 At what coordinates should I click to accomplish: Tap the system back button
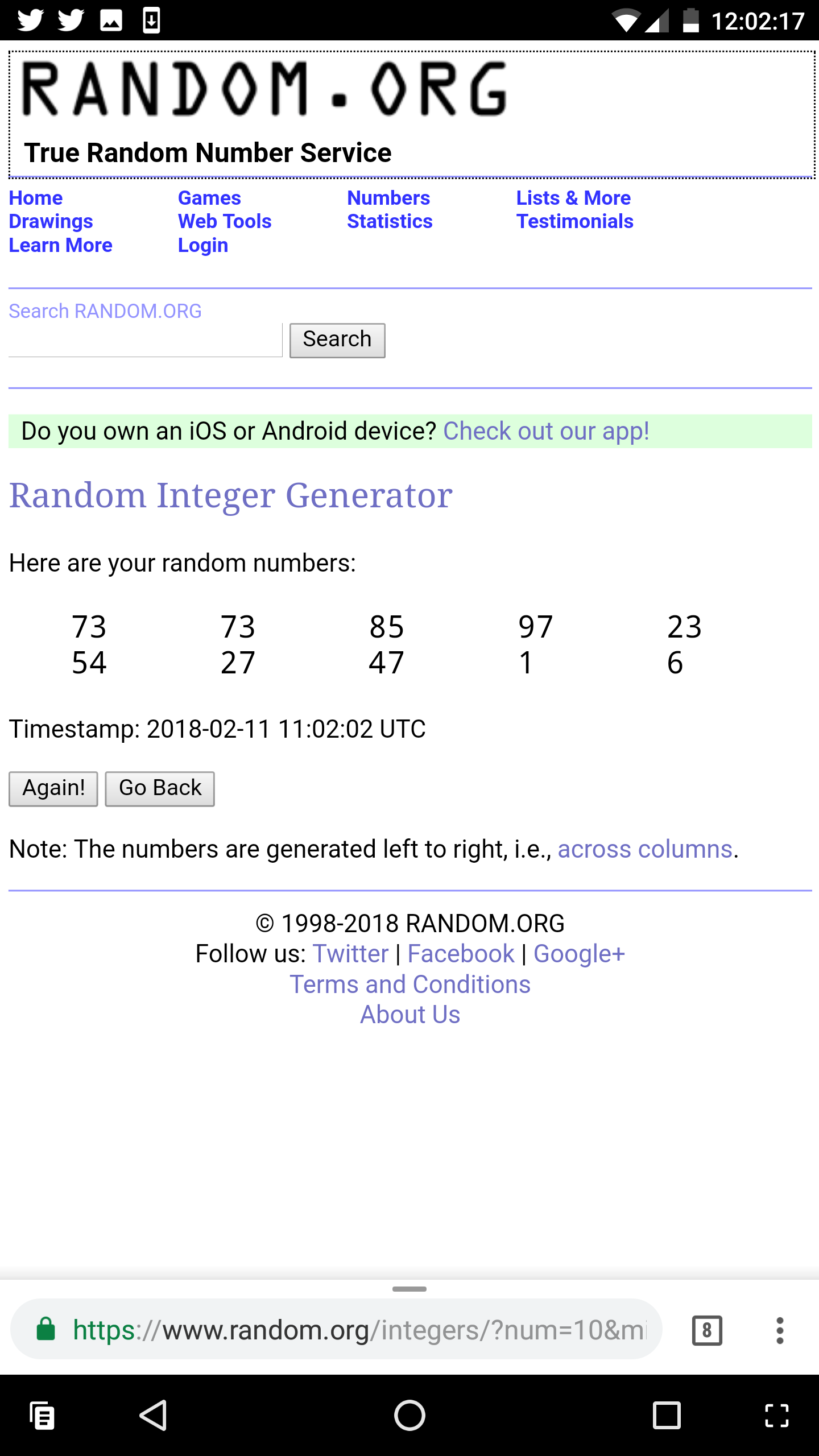[154, 1416]
